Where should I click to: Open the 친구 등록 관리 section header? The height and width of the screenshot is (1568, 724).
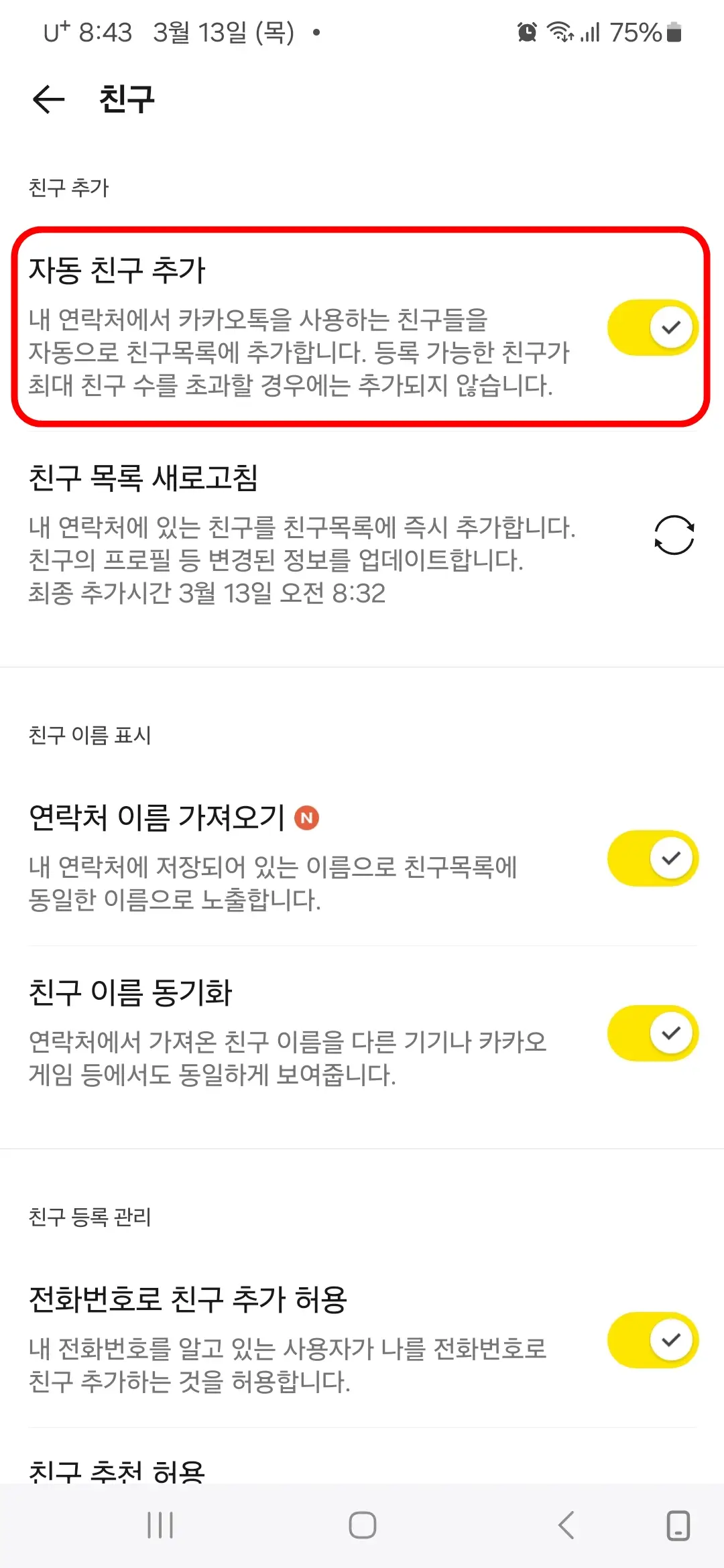click(x=90, y=1214)
